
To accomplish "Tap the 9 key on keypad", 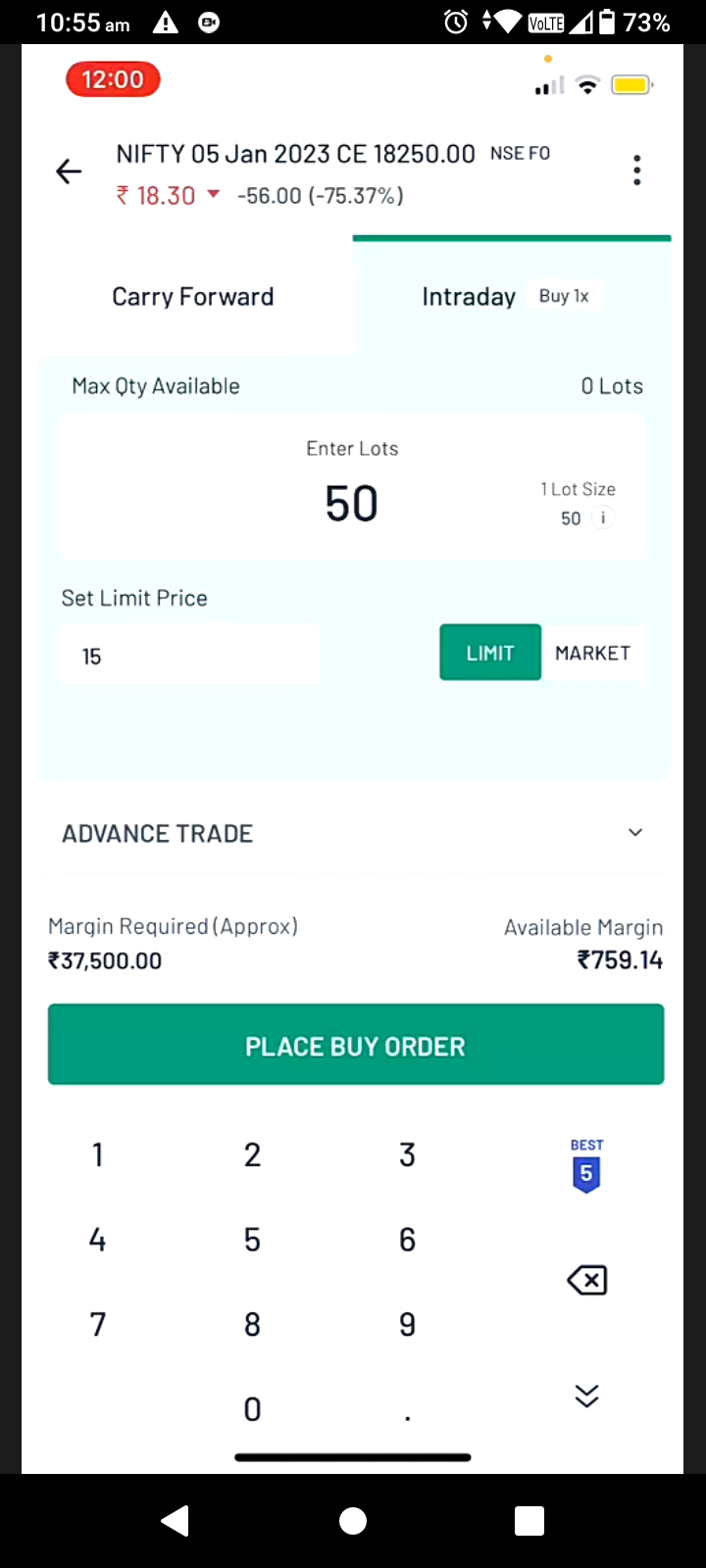I will (x=407, y=1325).
